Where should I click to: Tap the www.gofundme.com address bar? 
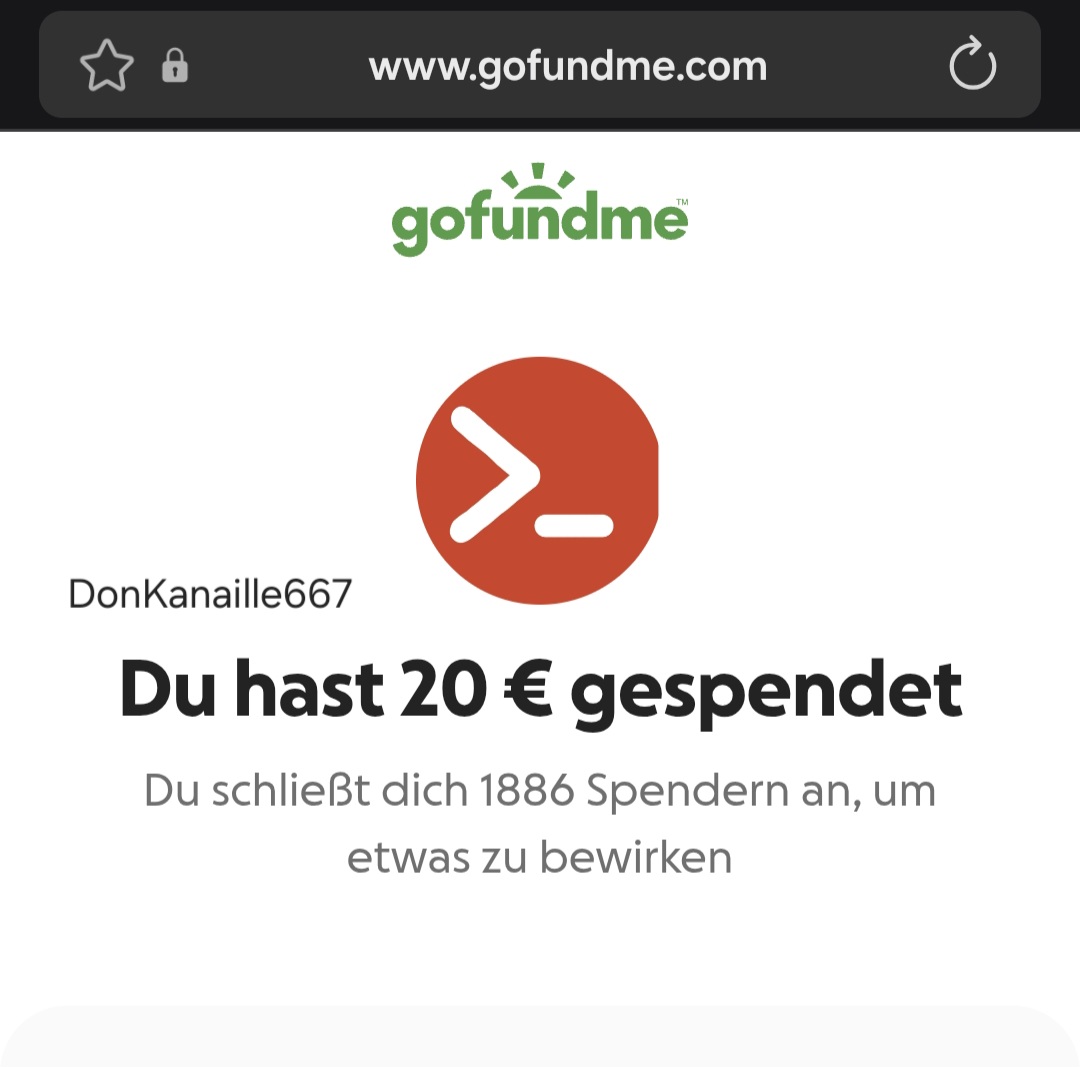click(567, 66)
